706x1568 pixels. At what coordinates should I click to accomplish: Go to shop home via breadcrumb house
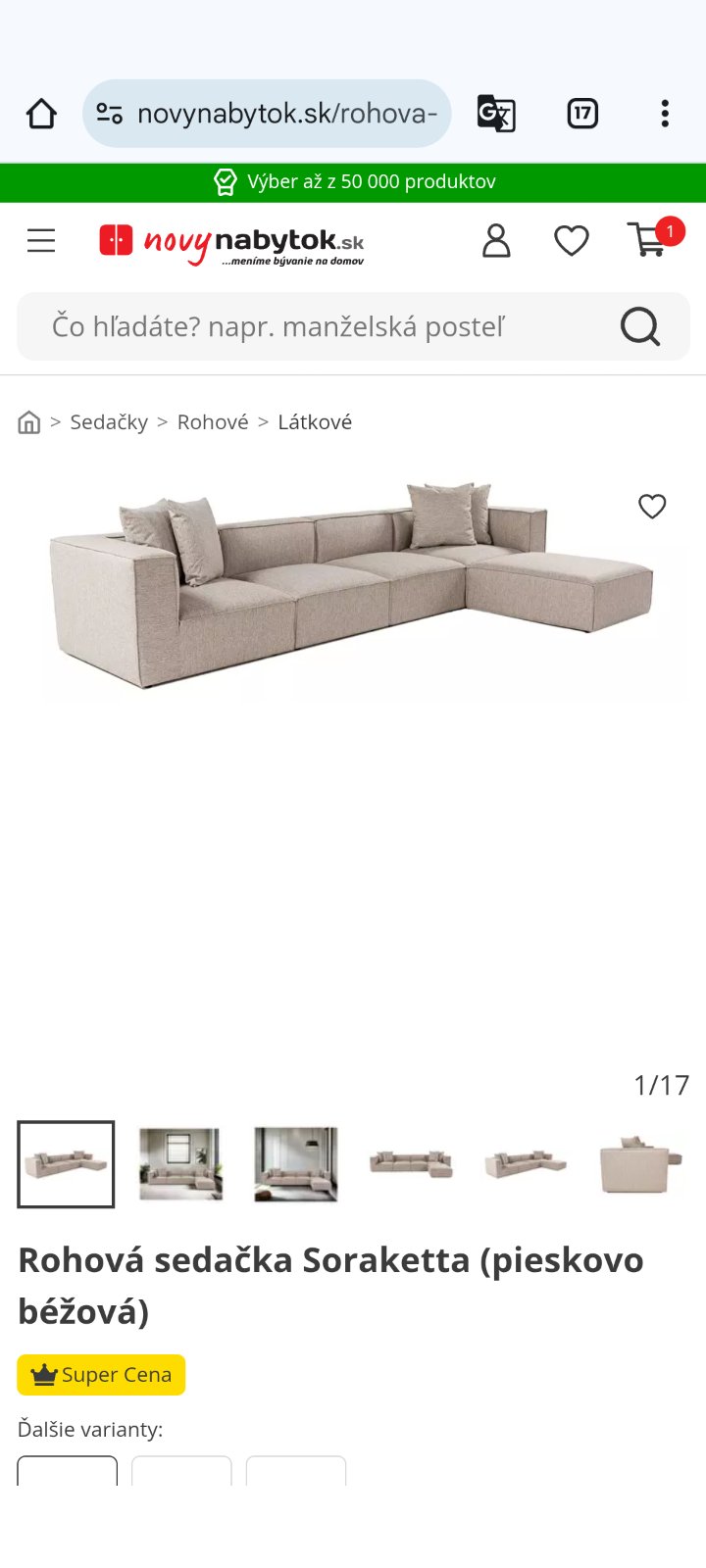coord(29,422)
